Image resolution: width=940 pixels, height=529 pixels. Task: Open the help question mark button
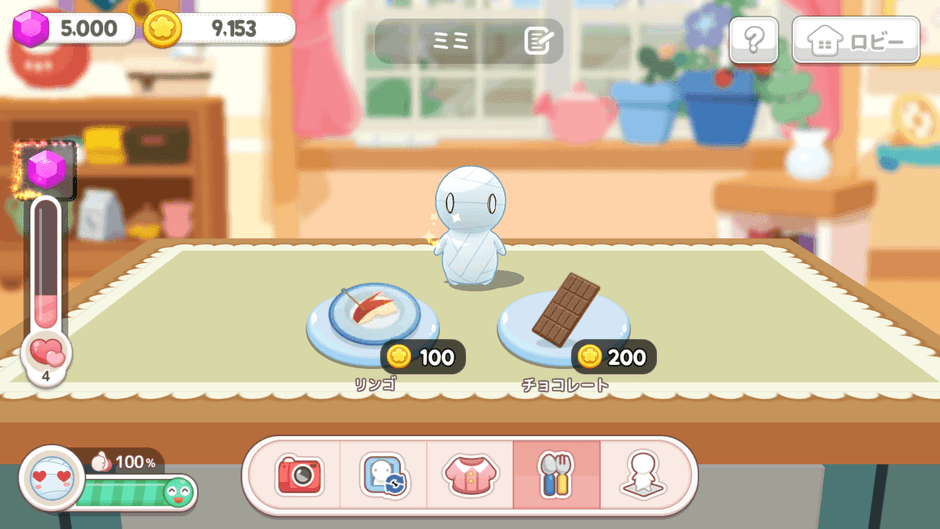pyautogui.click(x=753, y=40)
